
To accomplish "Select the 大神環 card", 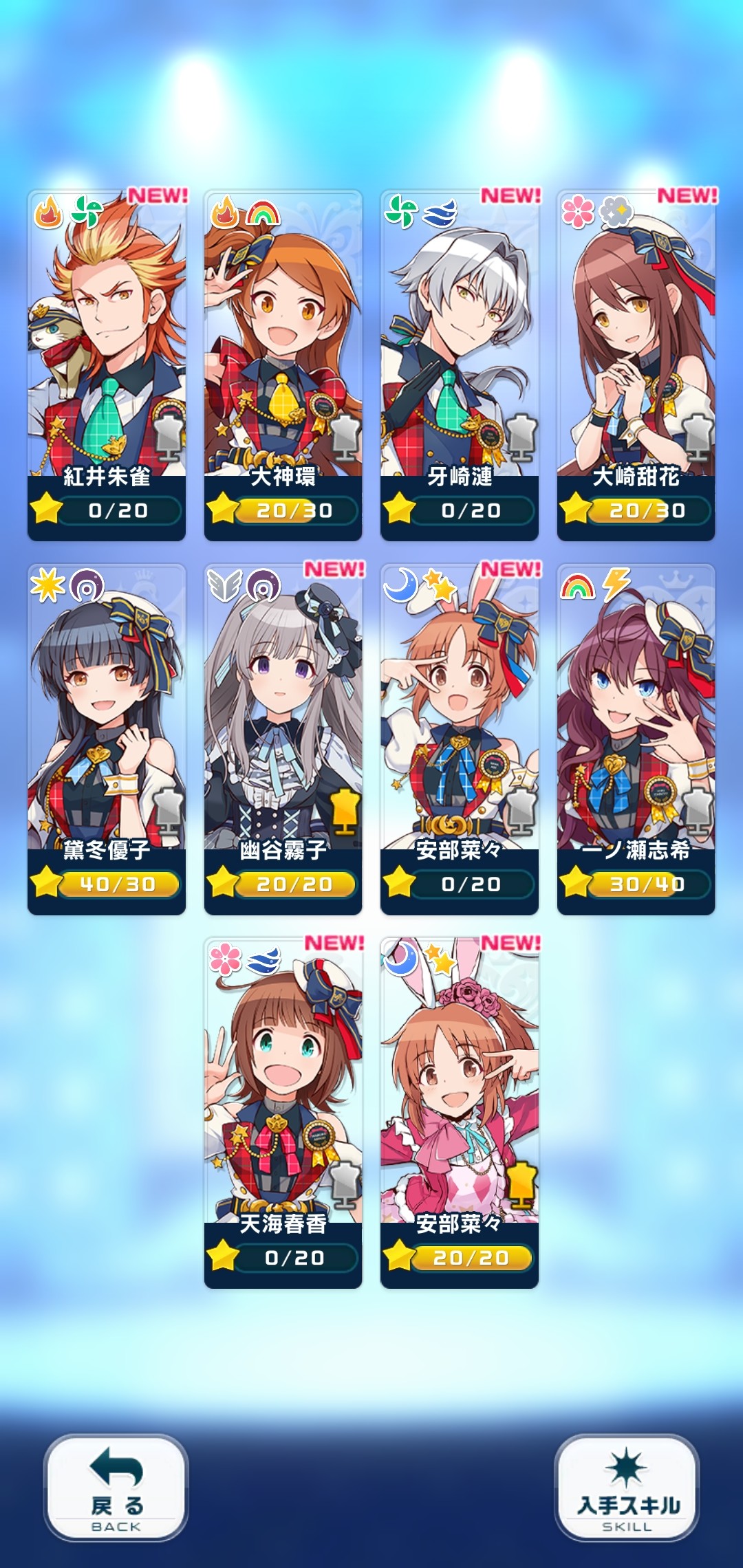I will coord(283,364).
